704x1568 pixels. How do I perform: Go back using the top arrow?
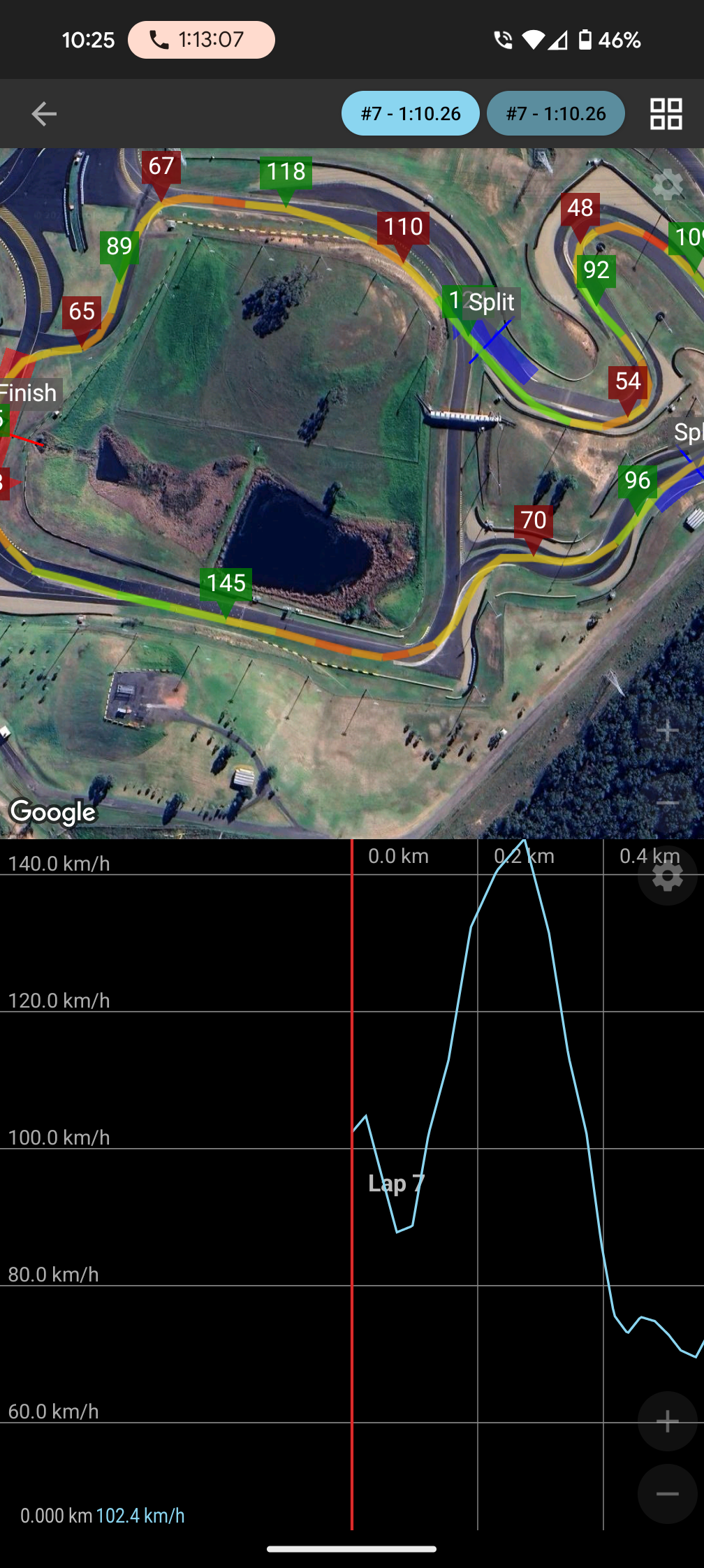click(44, 114)
